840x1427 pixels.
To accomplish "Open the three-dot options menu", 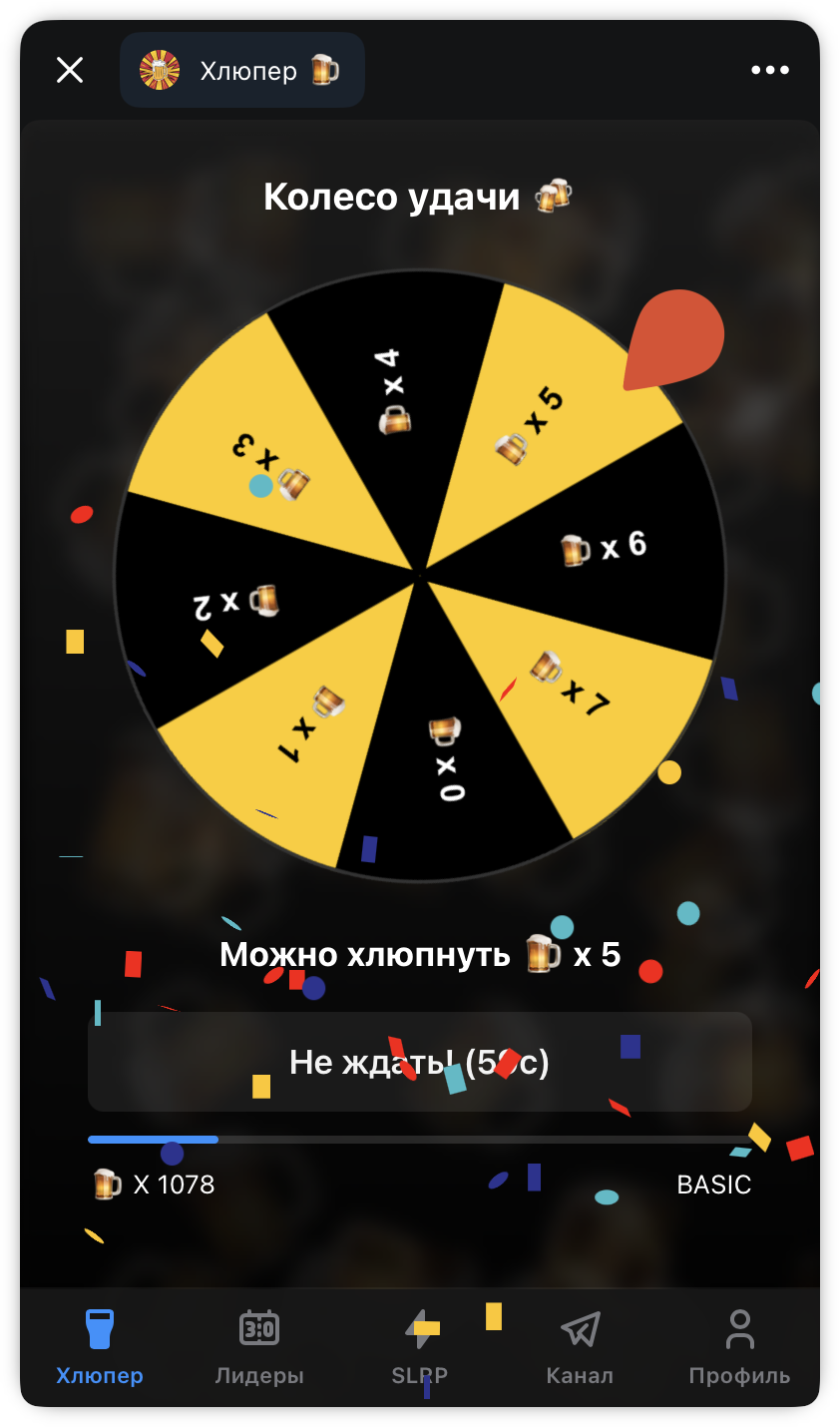I will (x=769, y=70).
